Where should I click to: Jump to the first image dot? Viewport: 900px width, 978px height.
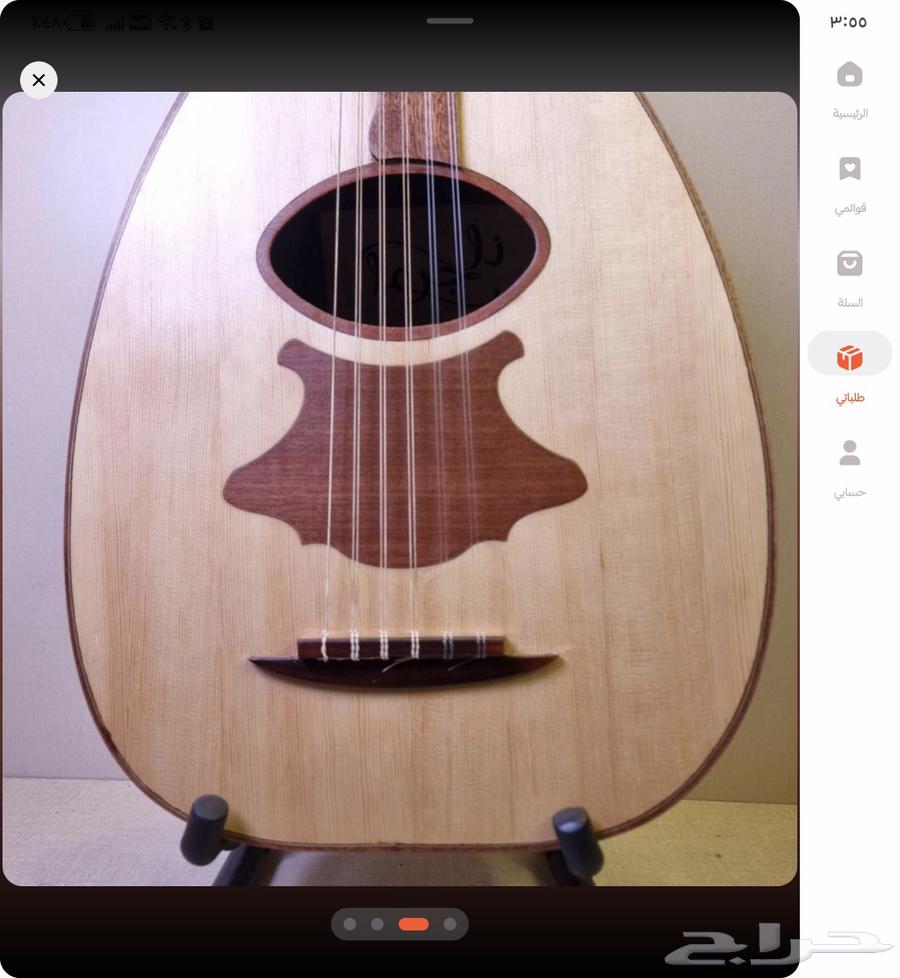pyautogui.click(x=350, y=924)
